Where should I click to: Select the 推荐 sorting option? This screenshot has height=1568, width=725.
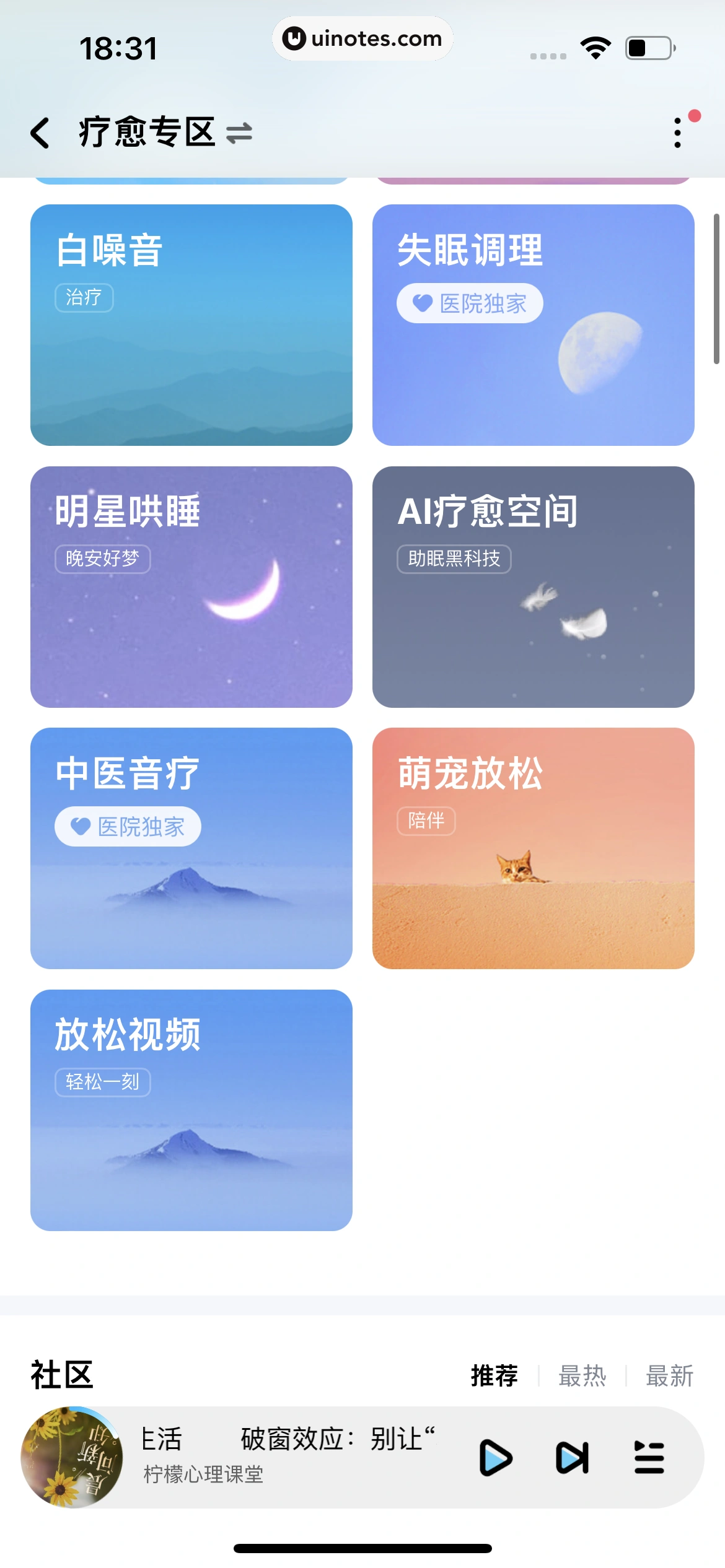click(x=495, y=1375)
